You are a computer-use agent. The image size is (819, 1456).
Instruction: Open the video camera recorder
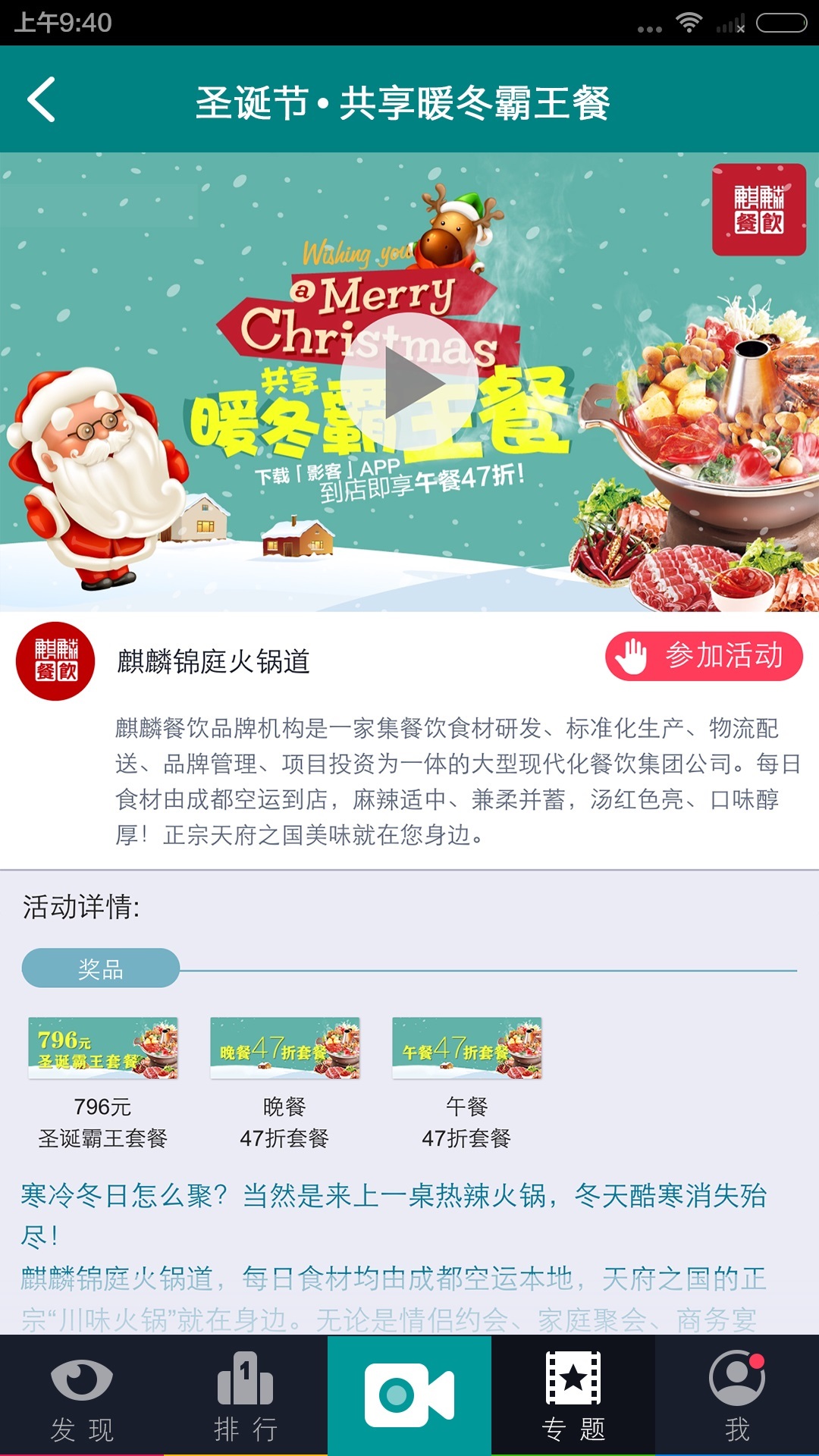tap(409, 1395)
